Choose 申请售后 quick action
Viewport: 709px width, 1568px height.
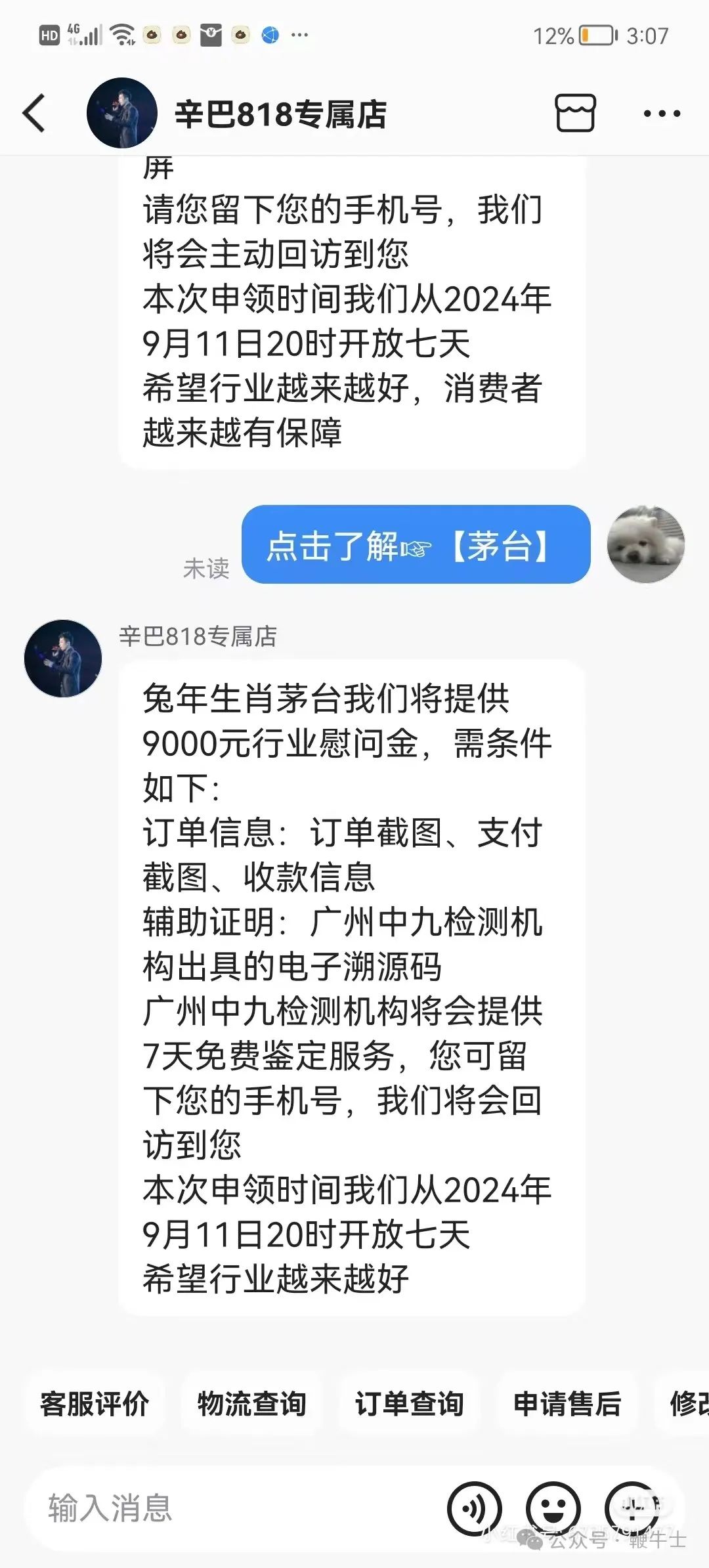(567, 1404)
